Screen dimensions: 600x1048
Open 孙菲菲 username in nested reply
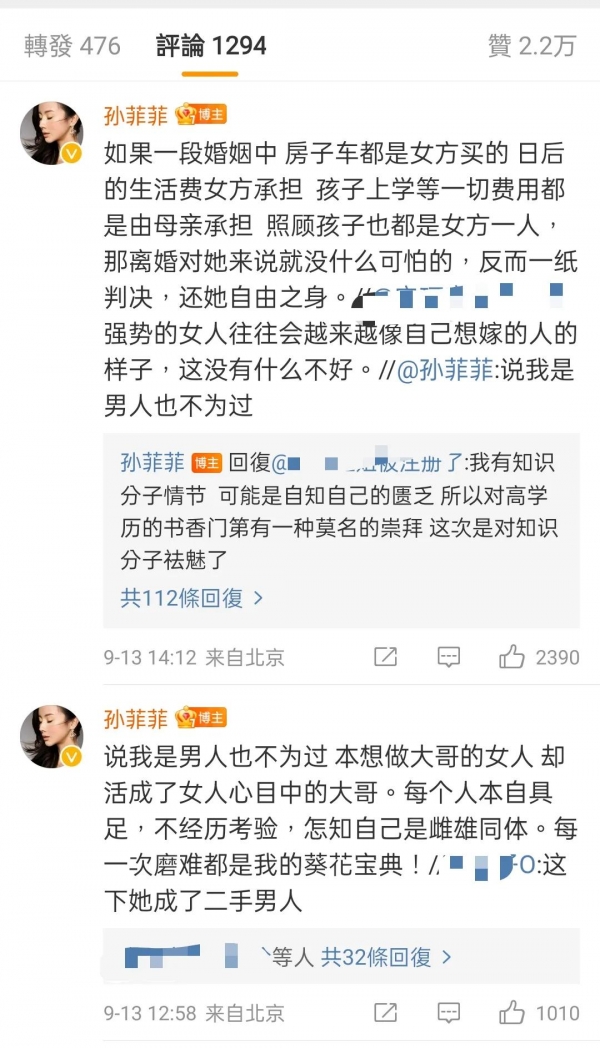152,463
